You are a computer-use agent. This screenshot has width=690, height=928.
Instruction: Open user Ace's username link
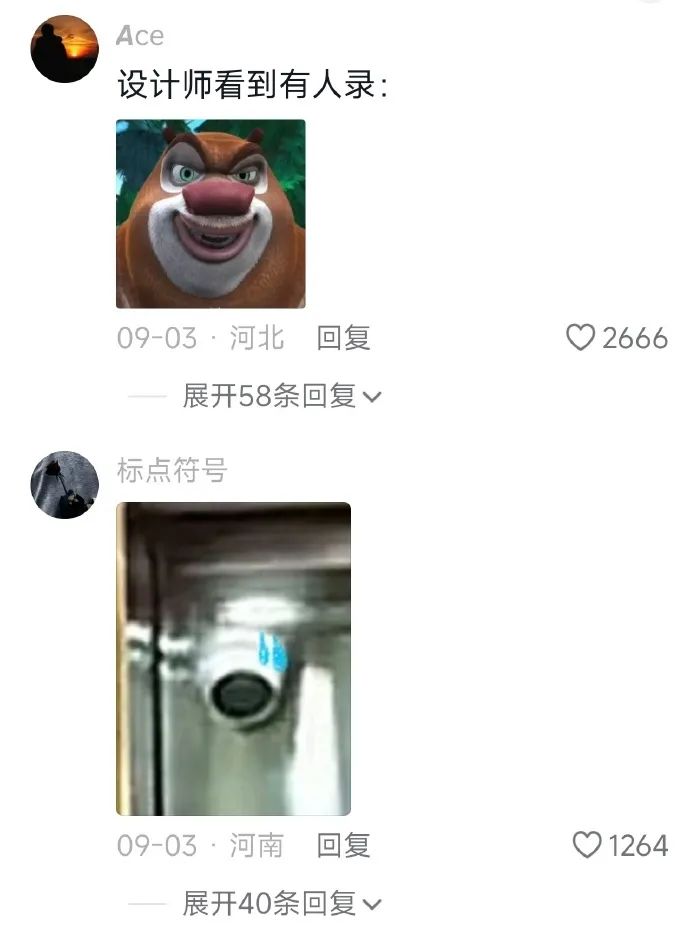click(140, 36)
